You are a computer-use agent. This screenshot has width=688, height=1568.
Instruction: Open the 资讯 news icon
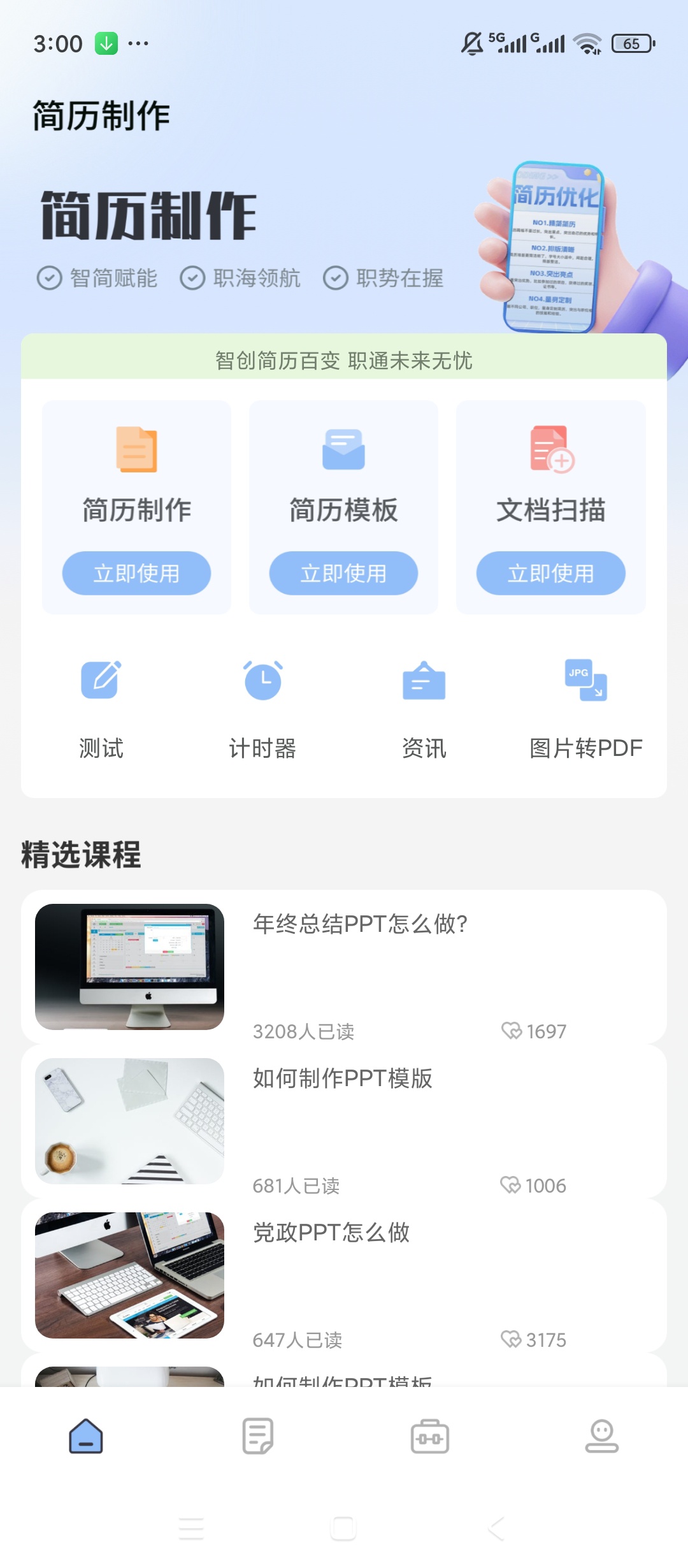coord(424,681)
